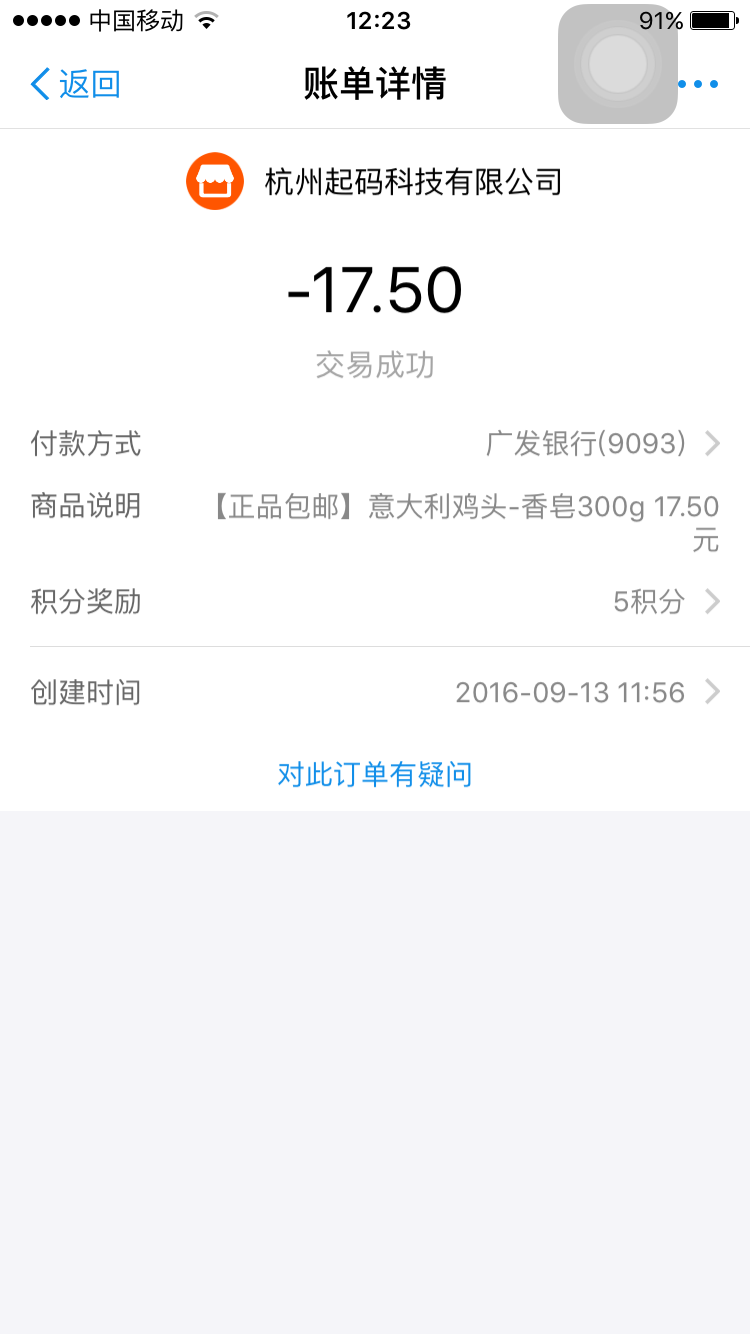Screen dimensions: 750x1334
Task: Tap the AssistiveTouch floating button
Action: point(617,64)
